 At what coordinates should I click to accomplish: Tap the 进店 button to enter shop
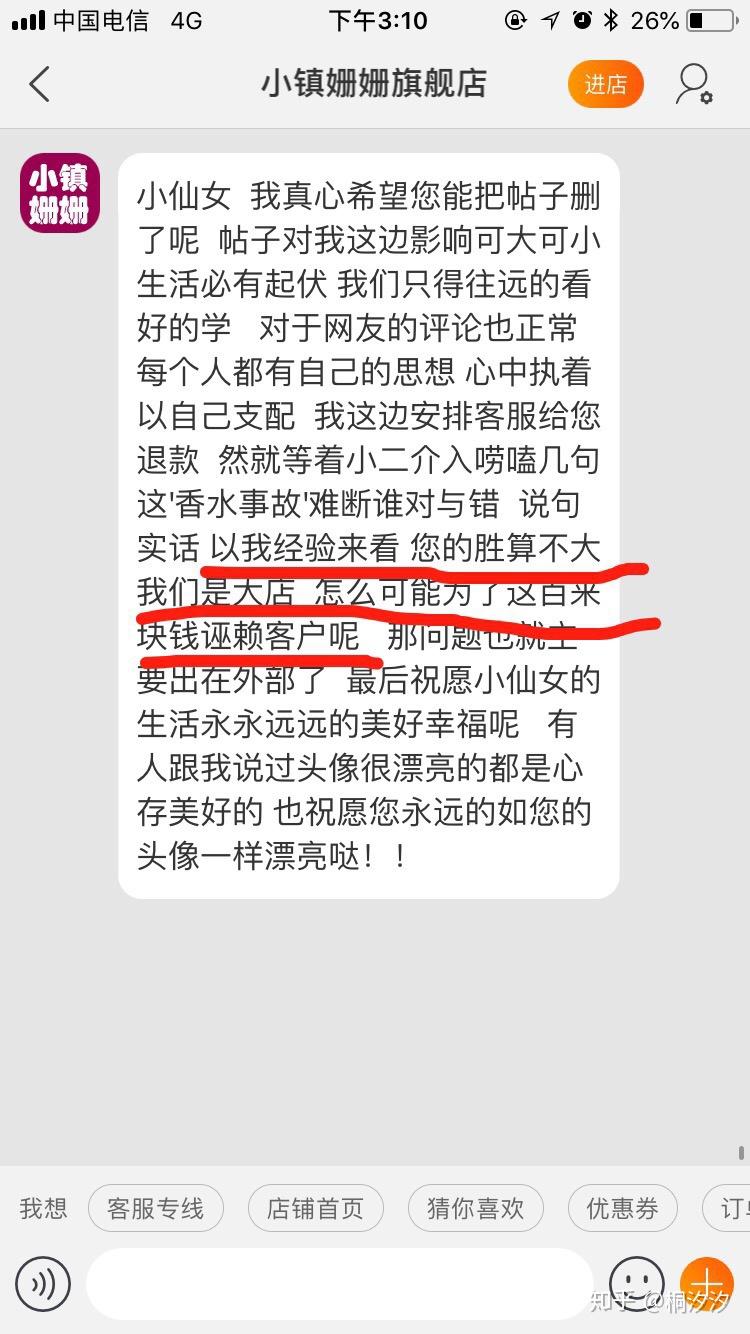[x=605, y=84]
